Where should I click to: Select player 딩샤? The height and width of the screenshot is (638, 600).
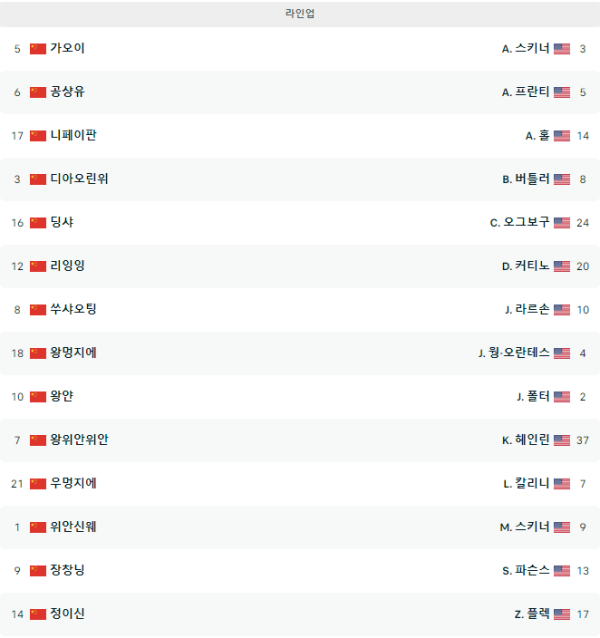(x=62, y=222)
